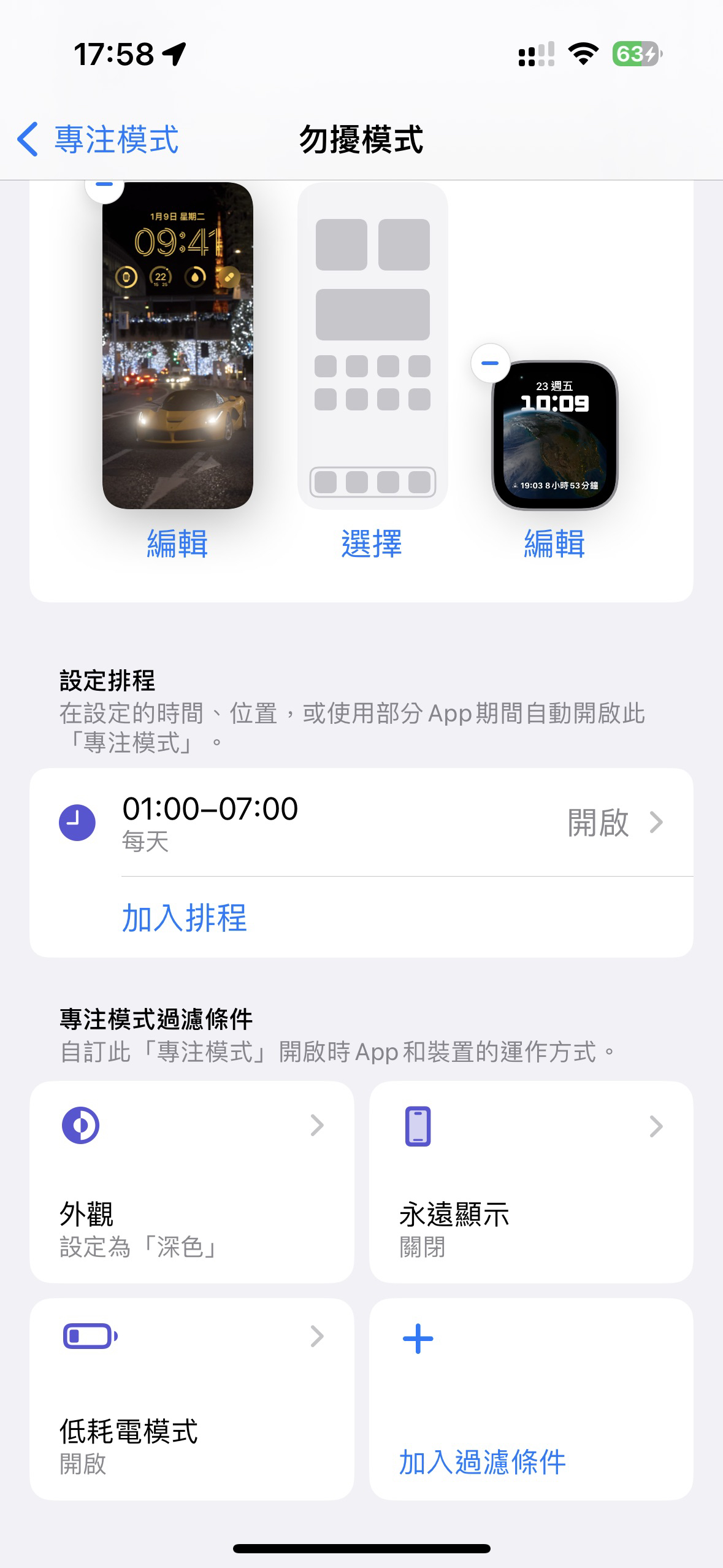723x1568 pixels.
Task: Open the 外觀 appearance filter
Action: pos(192,1182)
